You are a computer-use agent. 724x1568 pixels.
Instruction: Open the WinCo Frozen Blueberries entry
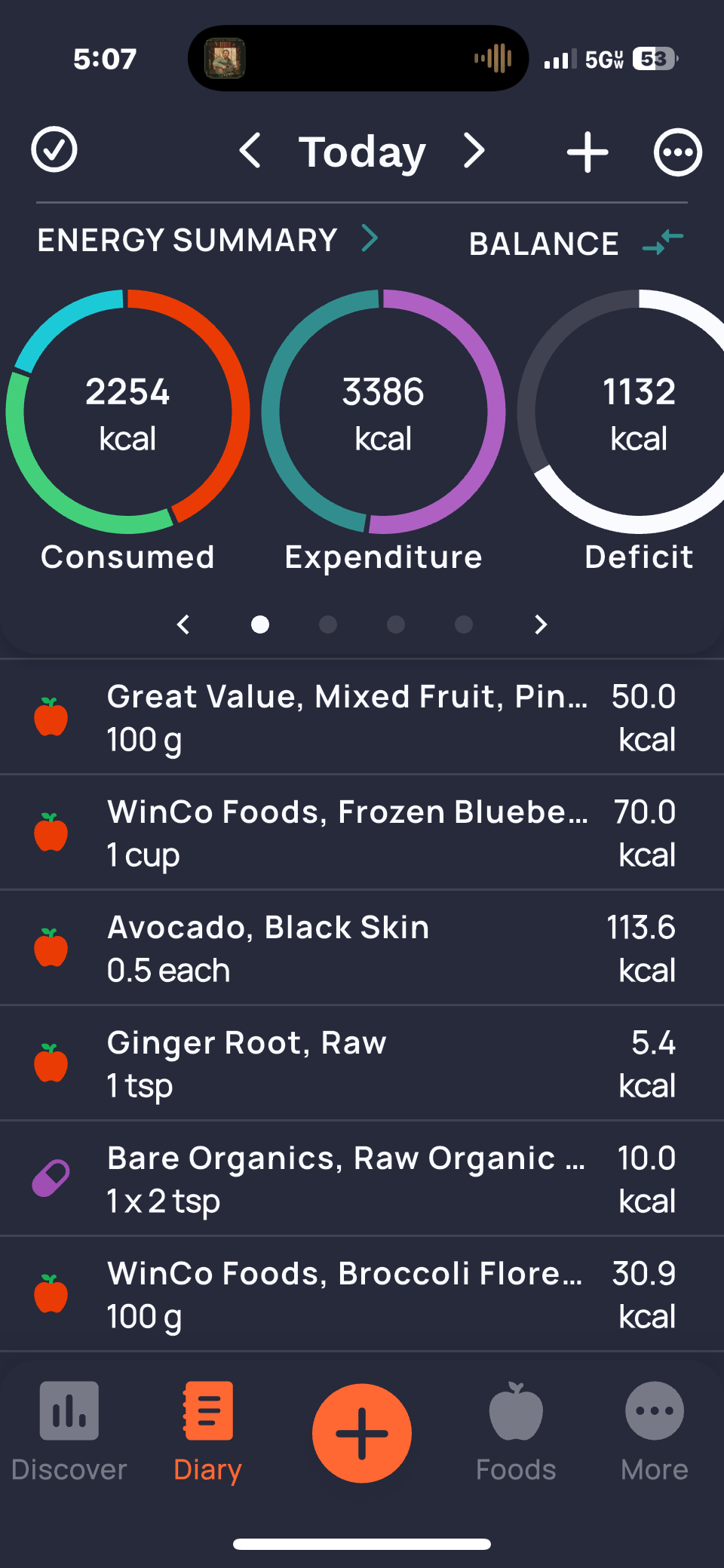(362, 833)
